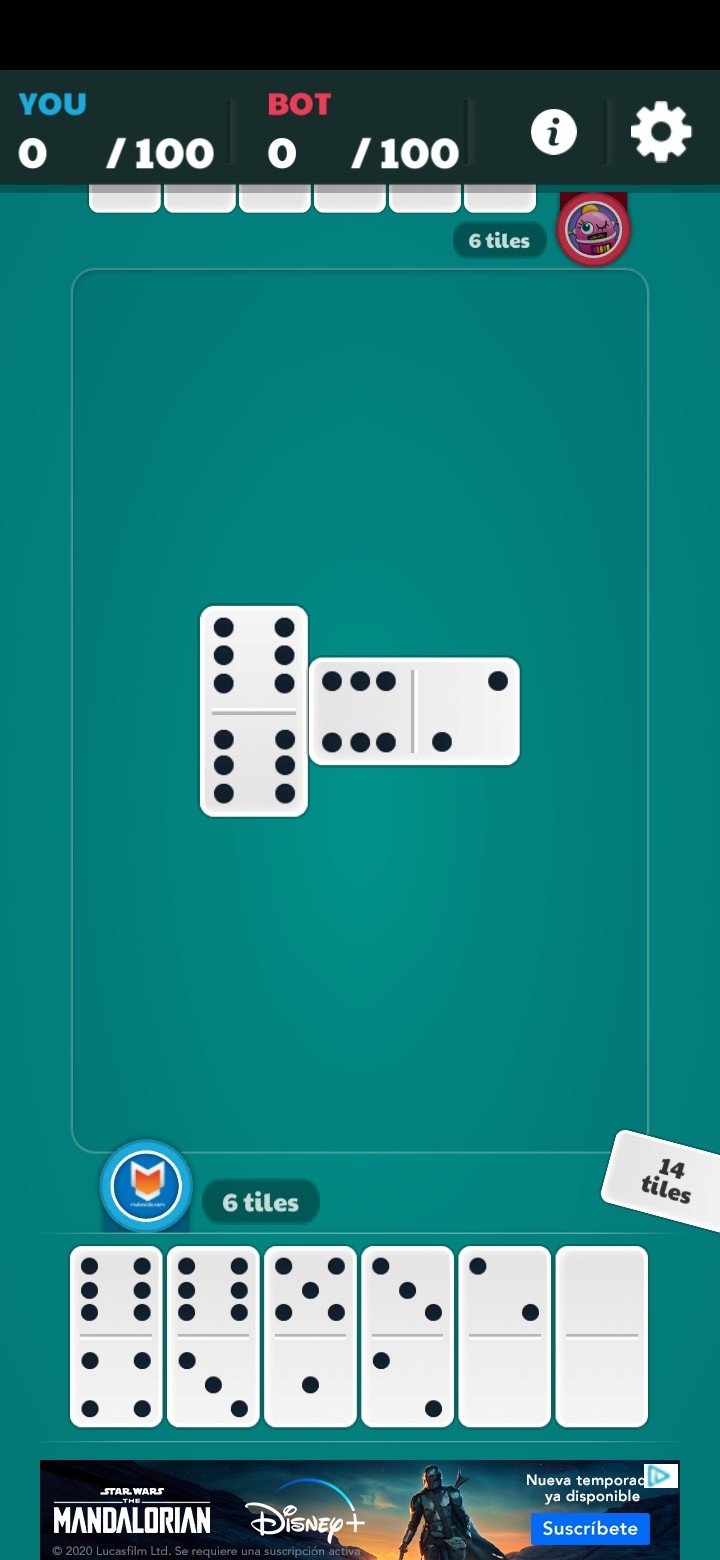Screen dimensions: 720x1560
Task: Open the game info icon
Action: point(554,132)
